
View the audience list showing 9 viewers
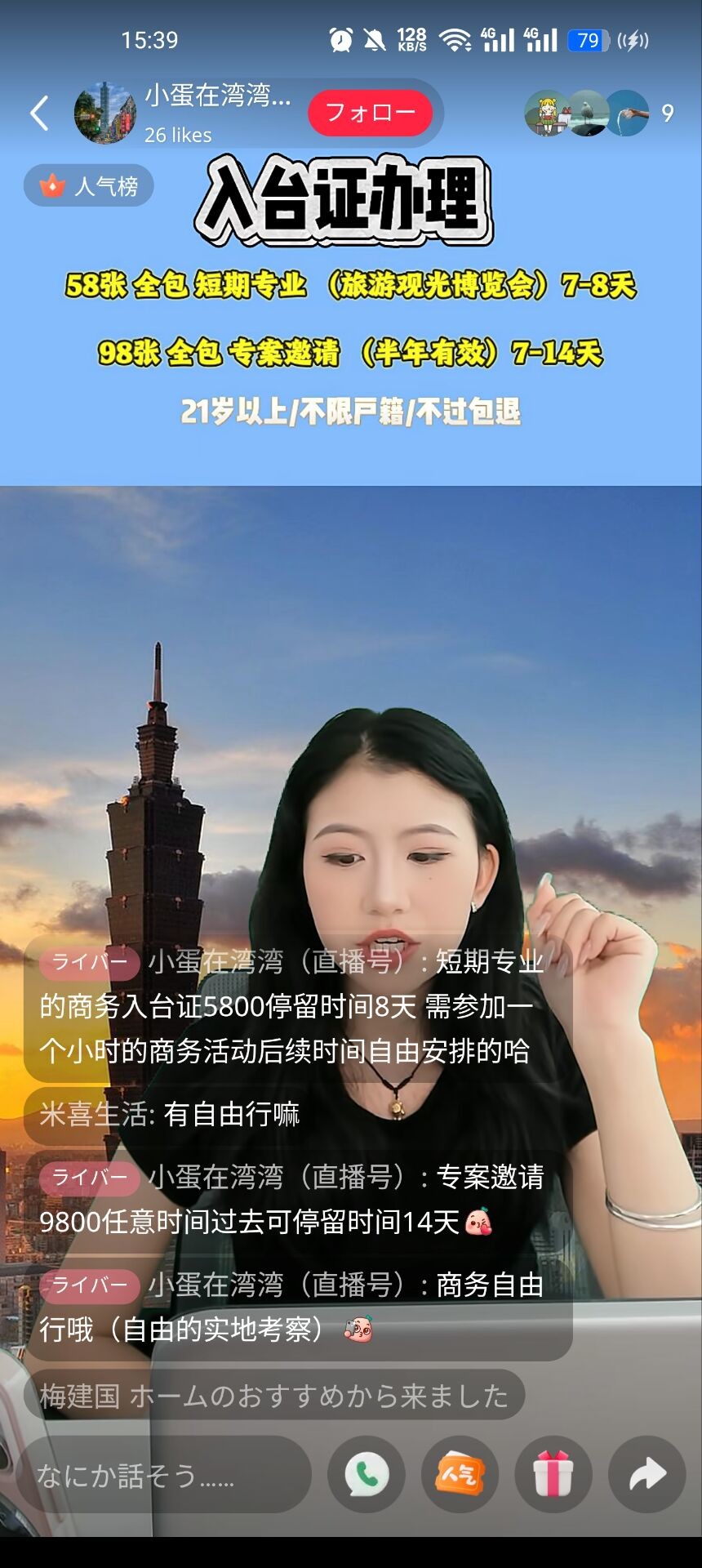pyautogui.click(x=599, y=113)
